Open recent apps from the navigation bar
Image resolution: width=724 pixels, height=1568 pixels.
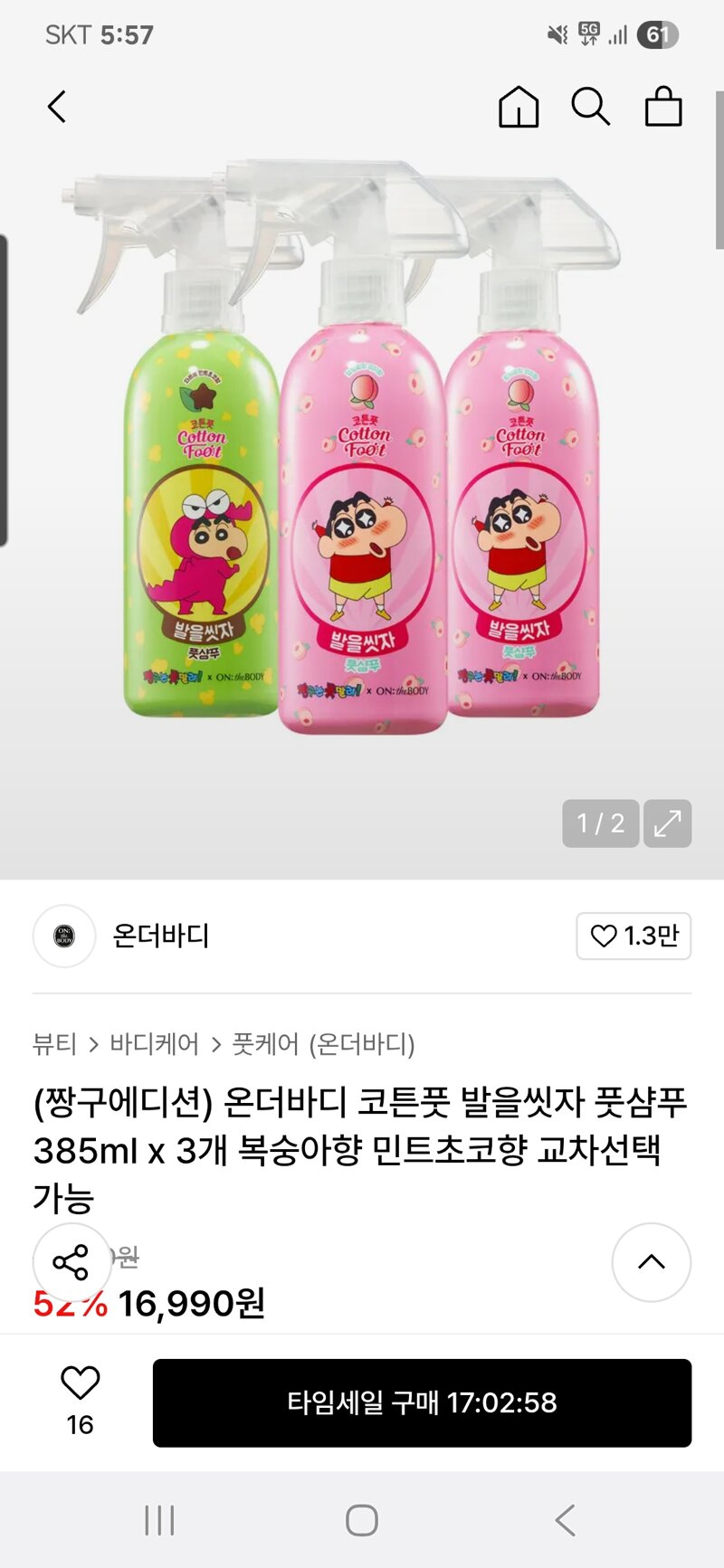(159, 1520)
